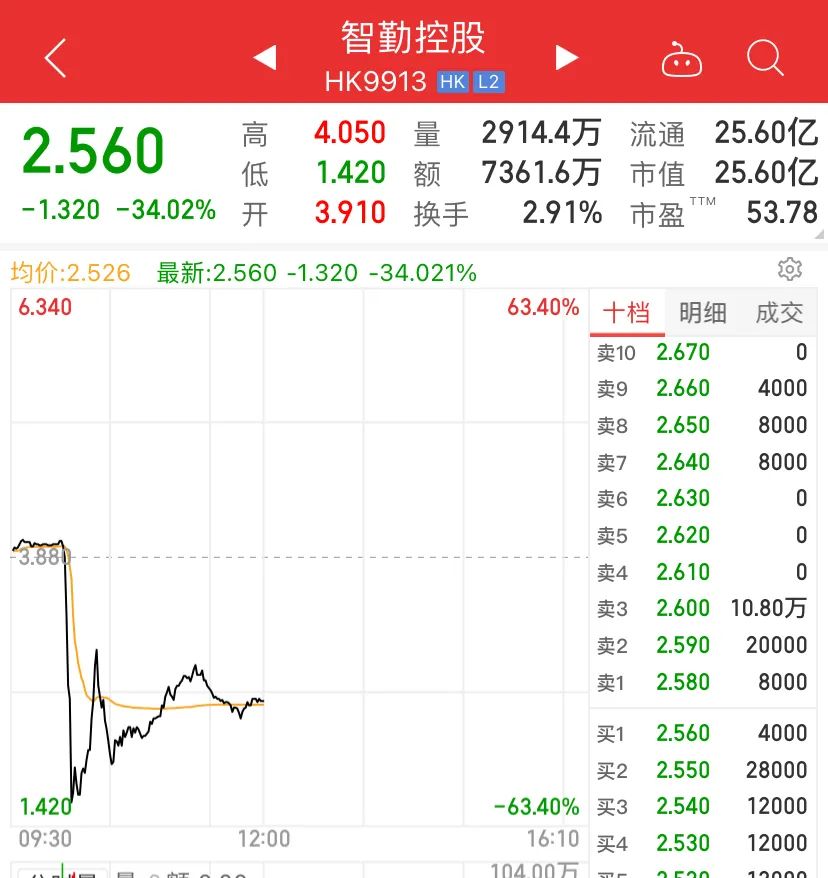The image size is (828, 878).
Task: Open stock search
Action: [765, 58]
